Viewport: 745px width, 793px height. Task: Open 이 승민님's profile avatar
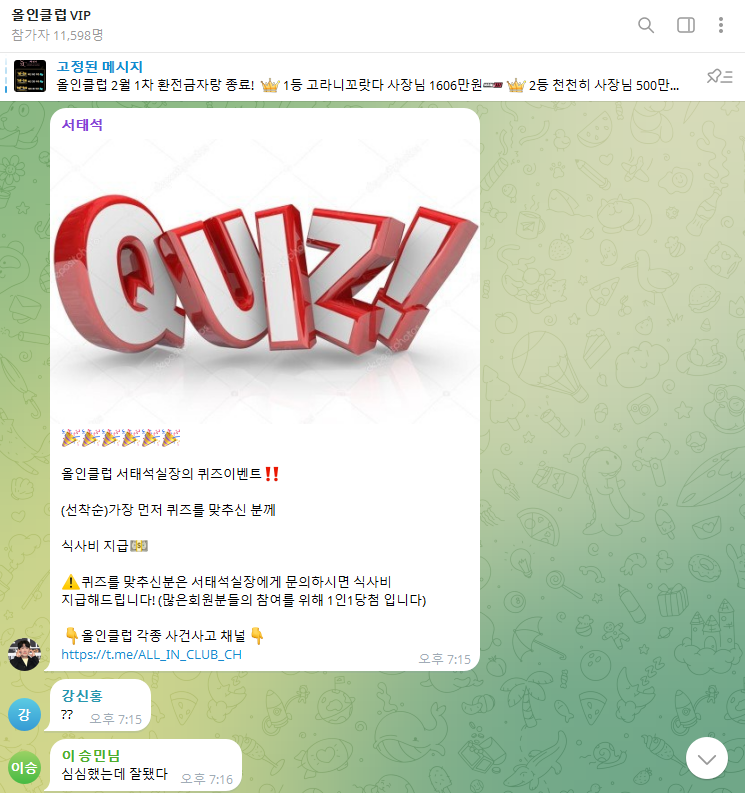click(x=24, y=768)
